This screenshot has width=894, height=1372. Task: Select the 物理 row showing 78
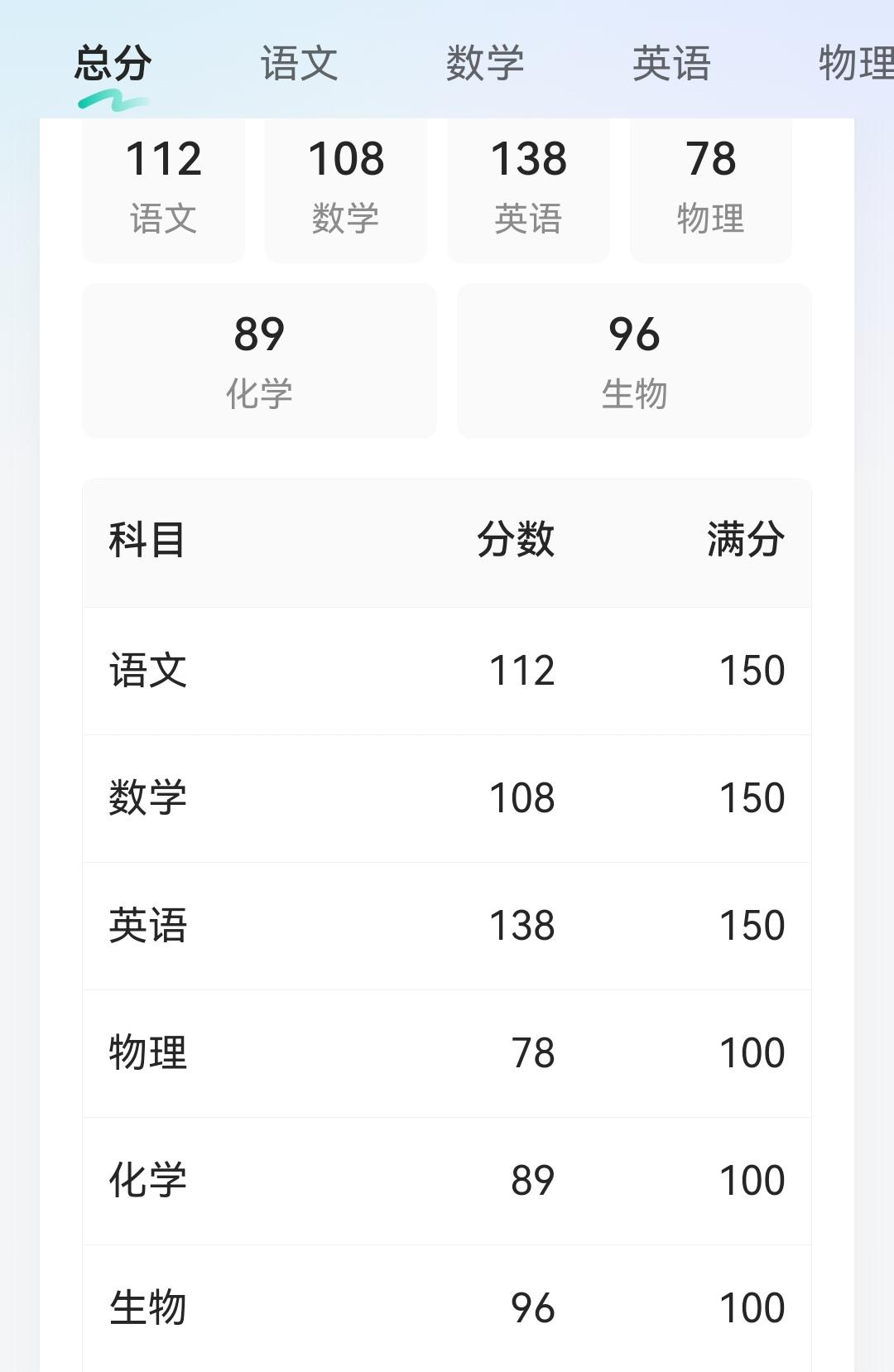(x=447, y=1053)
